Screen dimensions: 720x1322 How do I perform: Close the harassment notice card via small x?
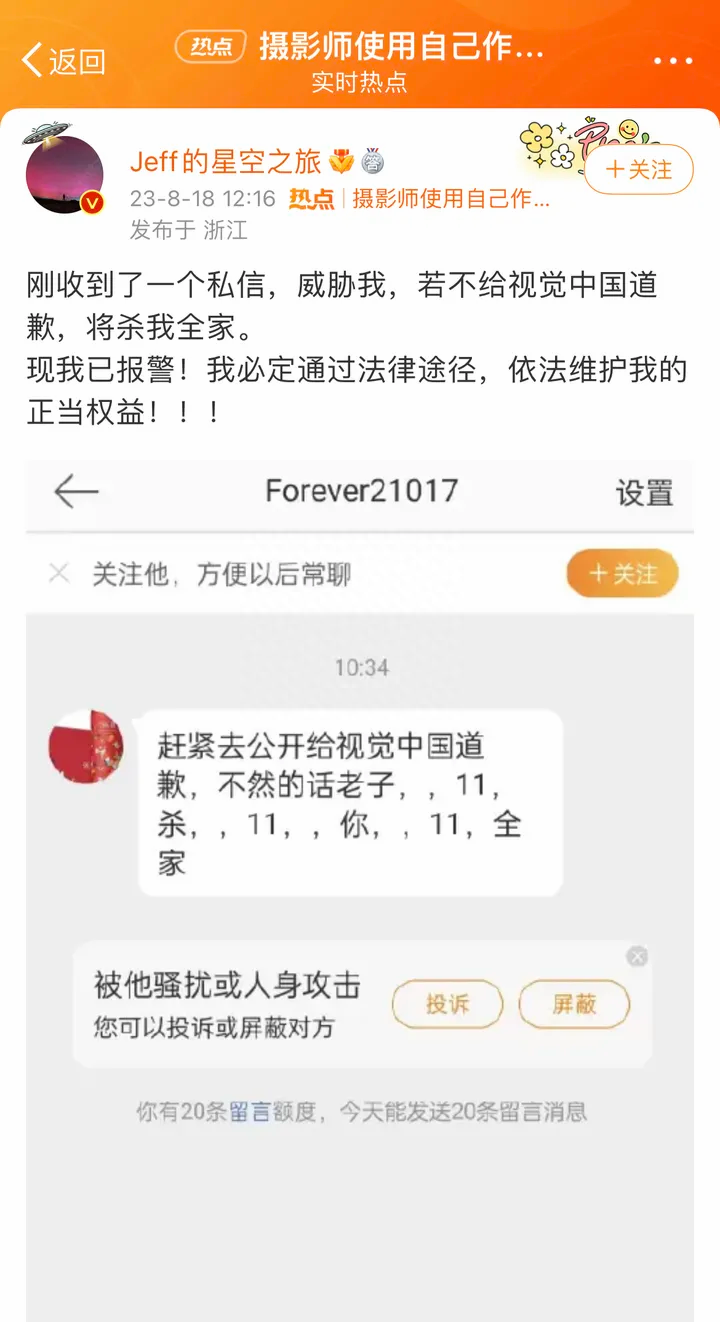pos(637,956)
